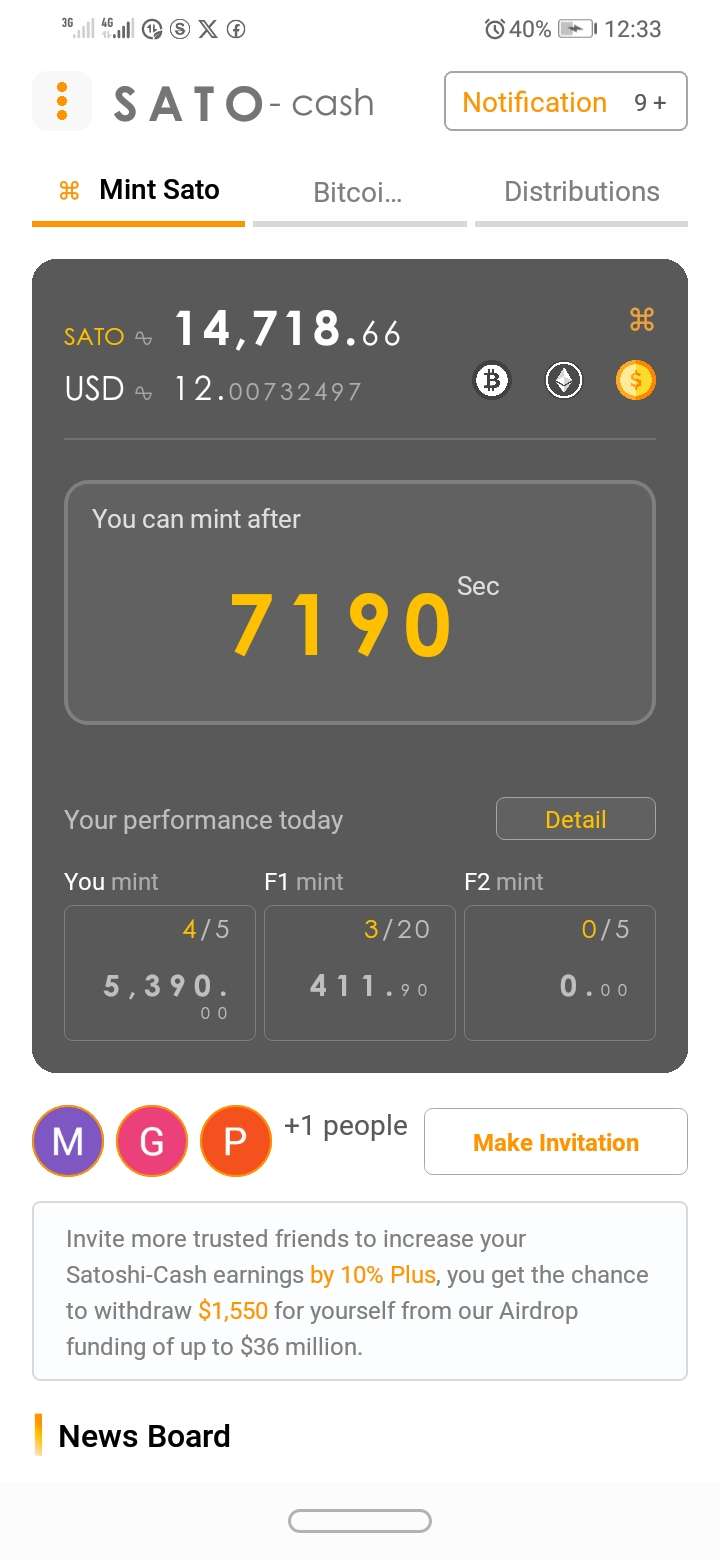720x1560 pixels.
Task: Open Detail of your performance today
Action: 575,819
